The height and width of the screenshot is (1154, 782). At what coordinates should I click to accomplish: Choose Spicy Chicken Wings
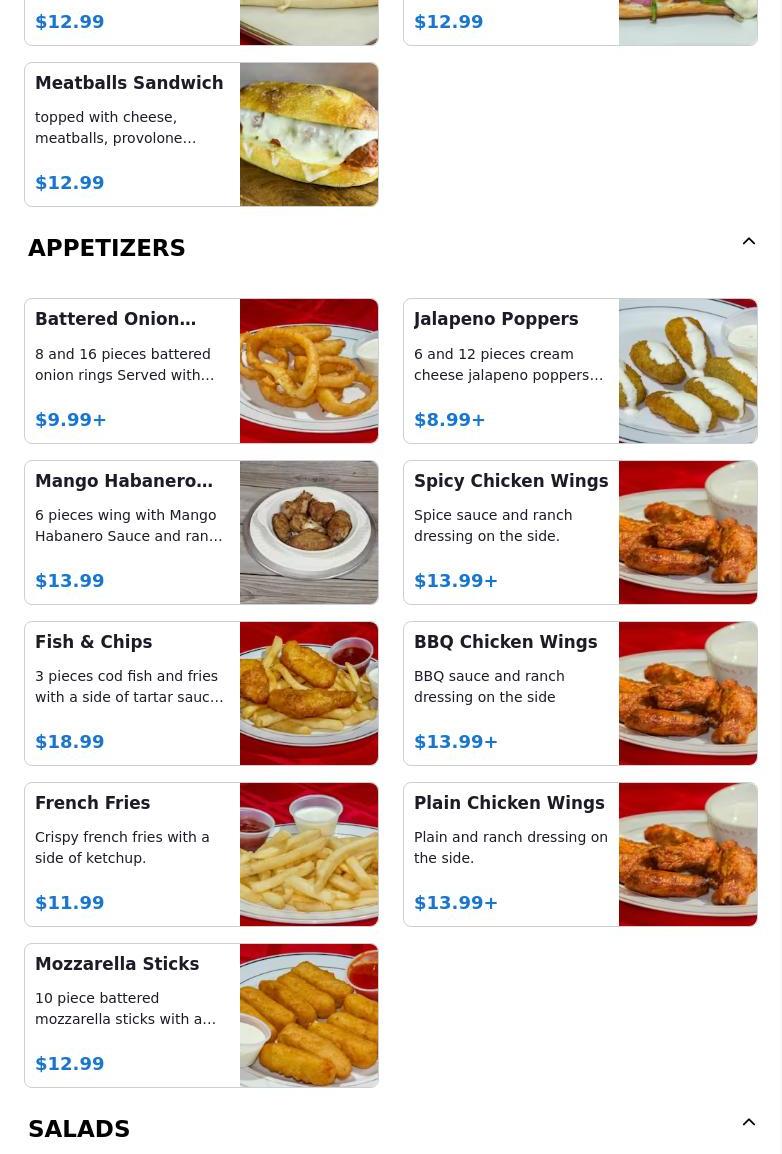click(x=580, y=532)
